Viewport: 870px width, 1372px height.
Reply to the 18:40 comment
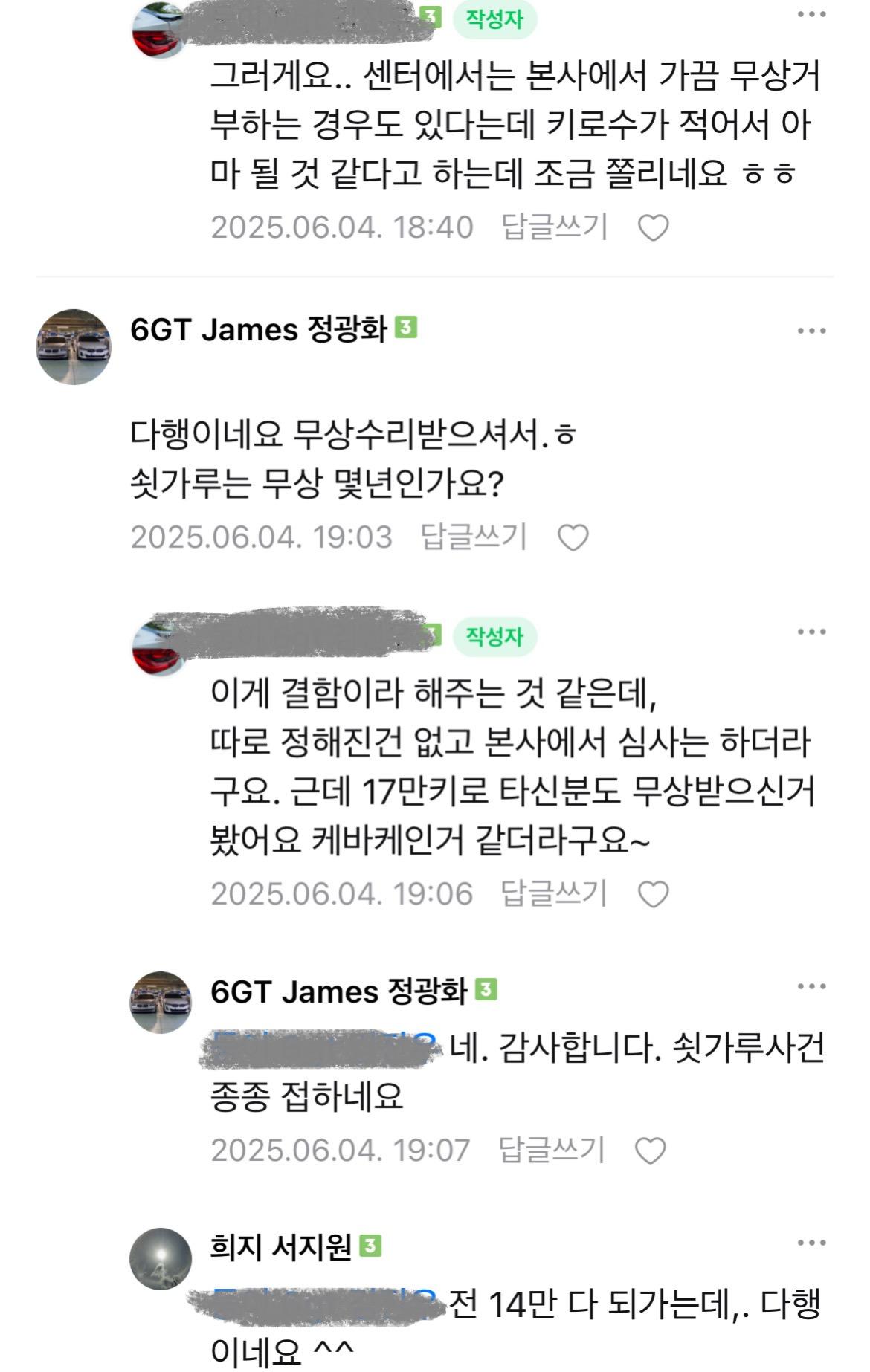coord(555,227)
